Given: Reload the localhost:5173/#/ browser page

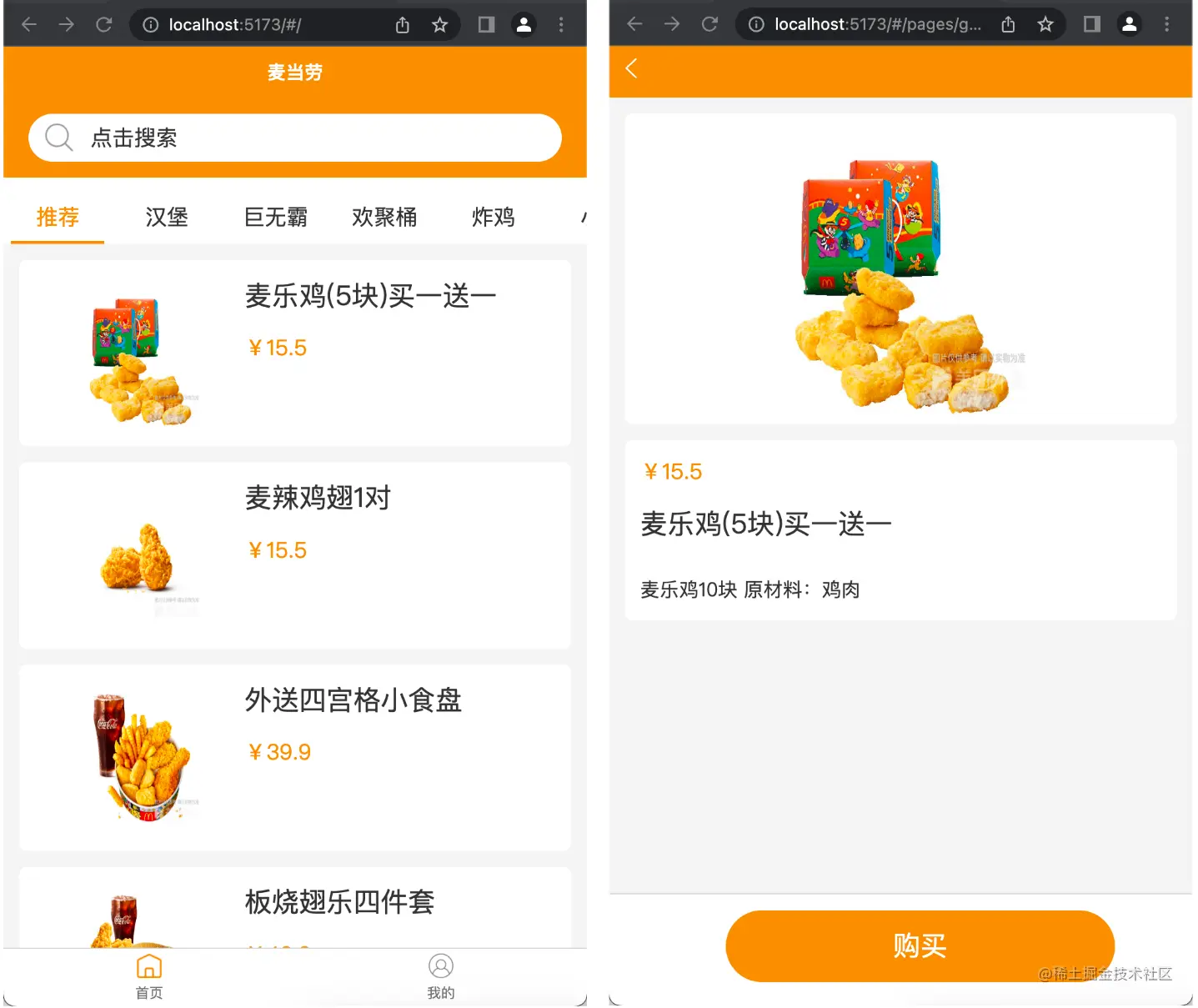Looking at the screenshot, I should [104, 25].
